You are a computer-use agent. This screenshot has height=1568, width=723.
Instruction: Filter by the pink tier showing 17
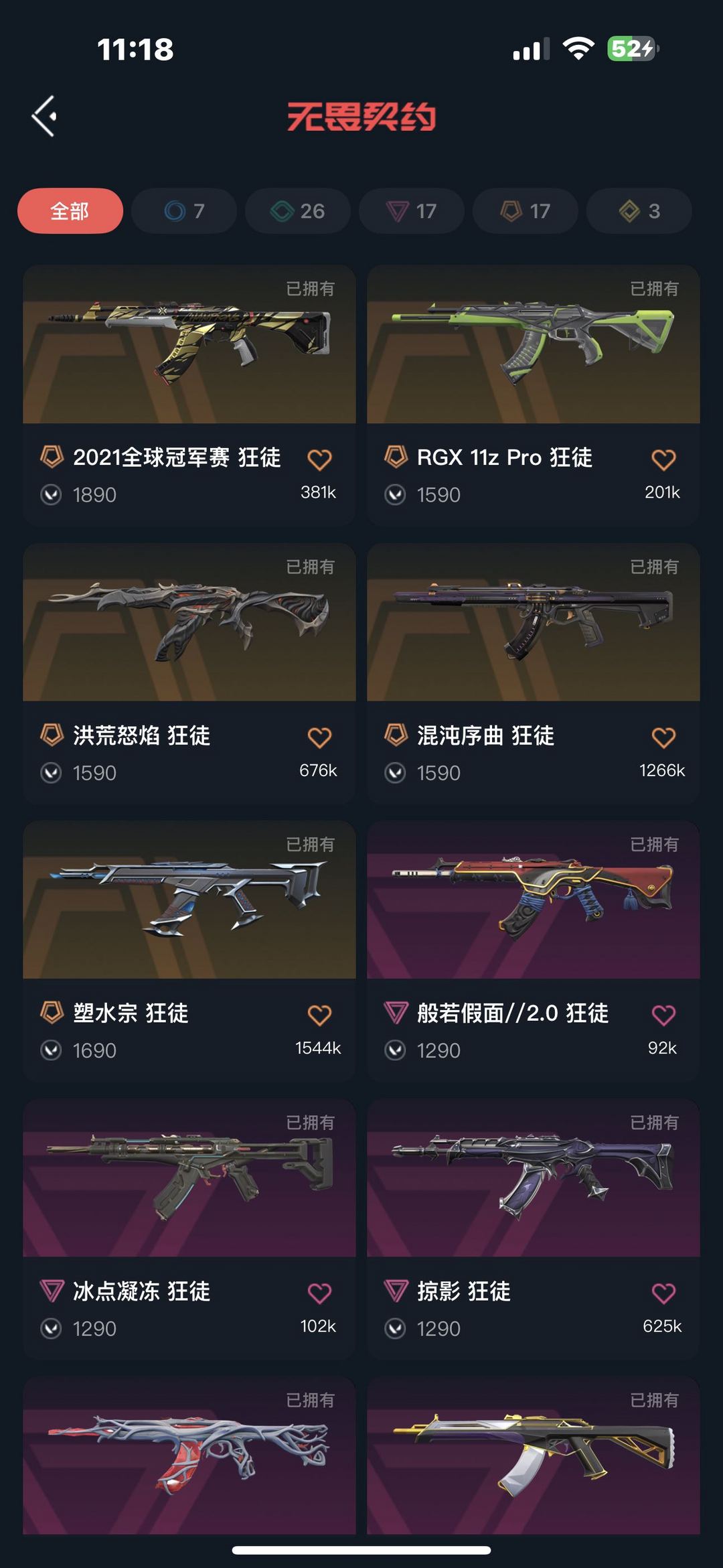coord(412,211)
